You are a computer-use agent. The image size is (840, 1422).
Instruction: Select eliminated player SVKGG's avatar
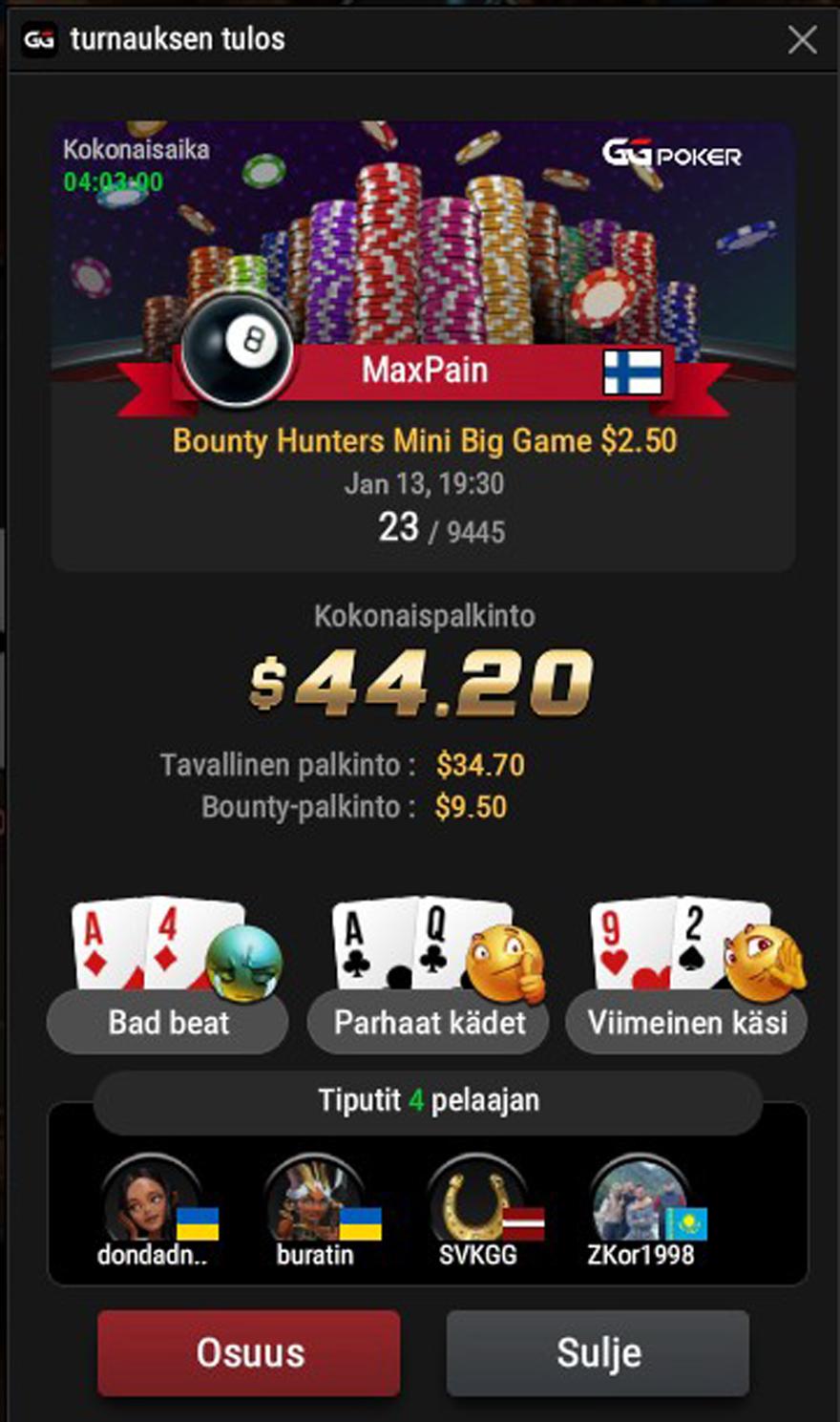[476, 1203]
